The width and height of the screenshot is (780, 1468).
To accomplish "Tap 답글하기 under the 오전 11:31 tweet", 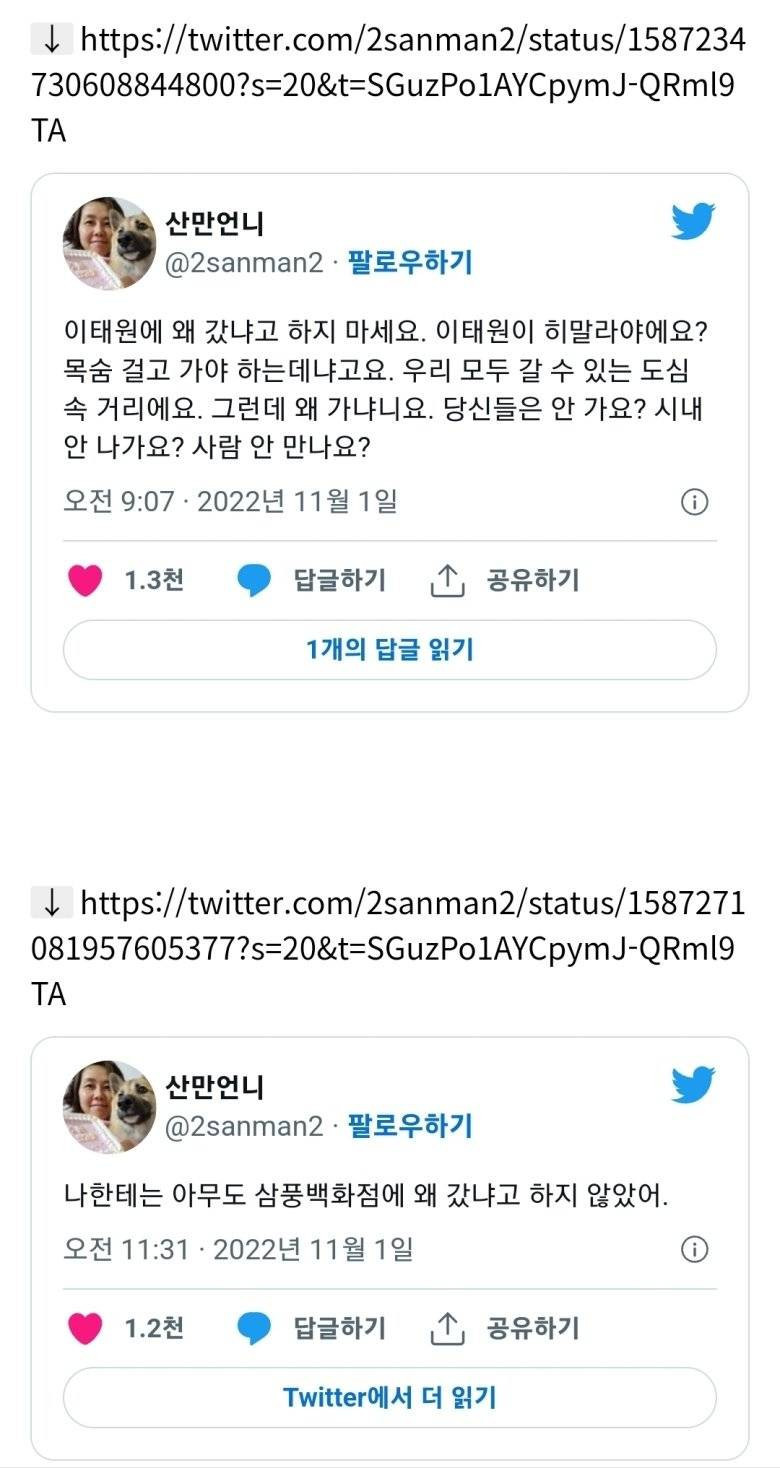I will [x=311, y=1328].
